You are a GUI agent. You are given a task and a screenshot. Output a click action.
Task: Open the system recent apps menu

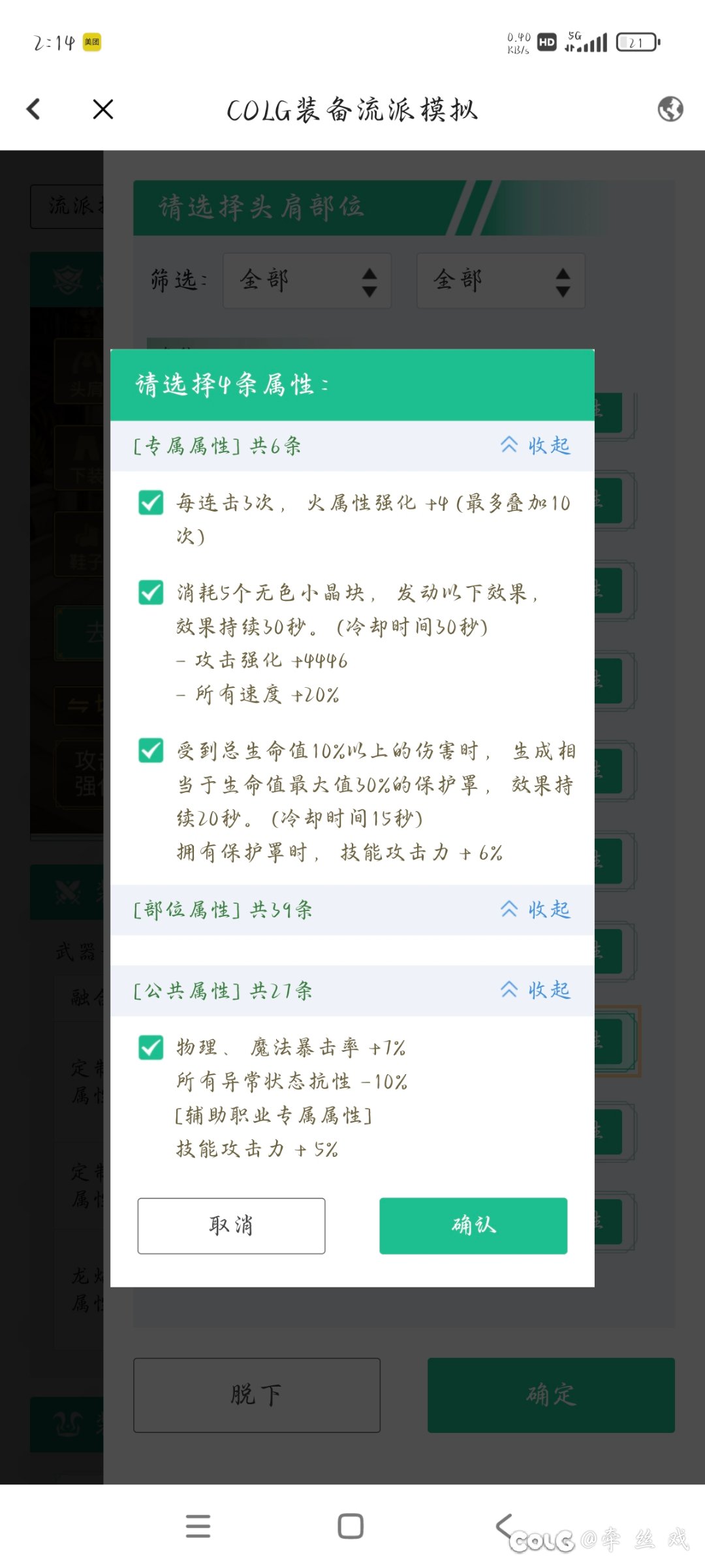coord(198,1526)
